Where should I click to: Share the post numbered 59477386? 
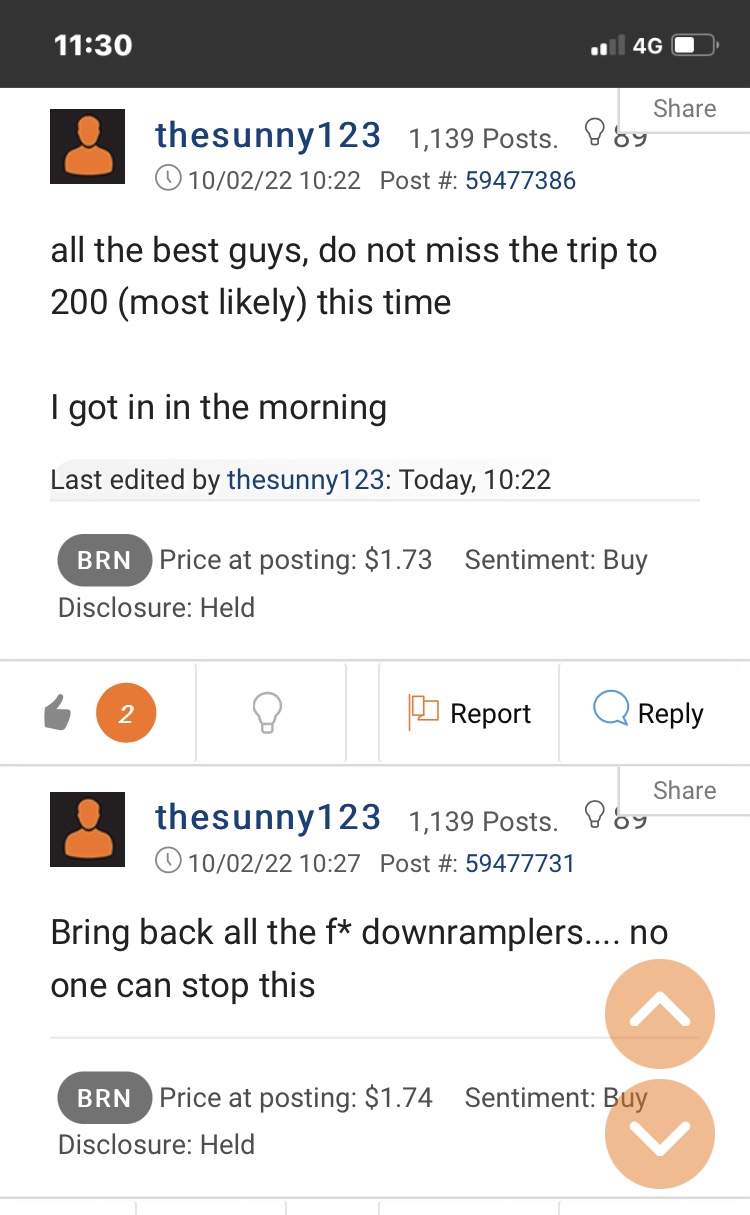tap(684, 109)
